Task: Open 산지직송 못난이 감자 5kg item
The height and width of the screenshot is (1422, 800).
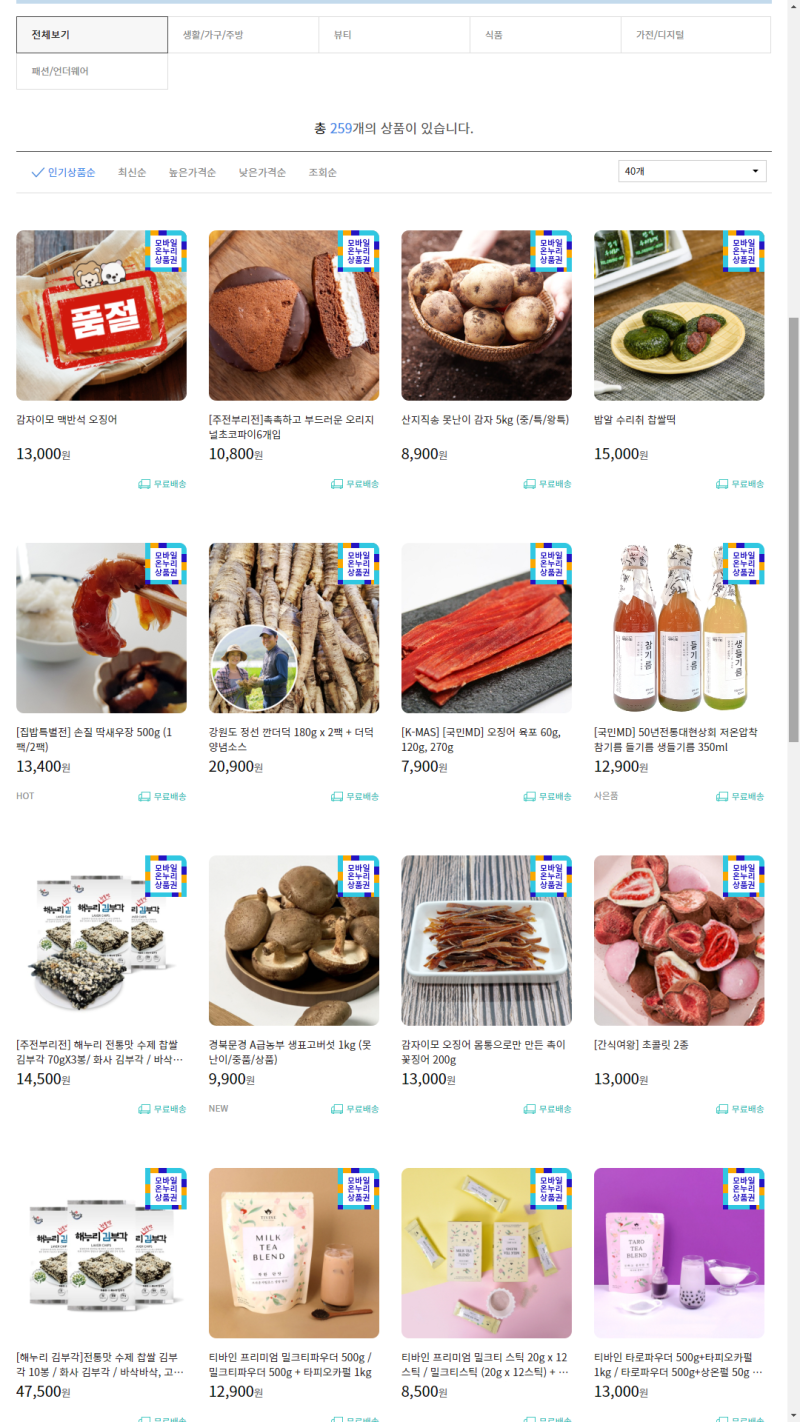Action: tap(486, 316)
